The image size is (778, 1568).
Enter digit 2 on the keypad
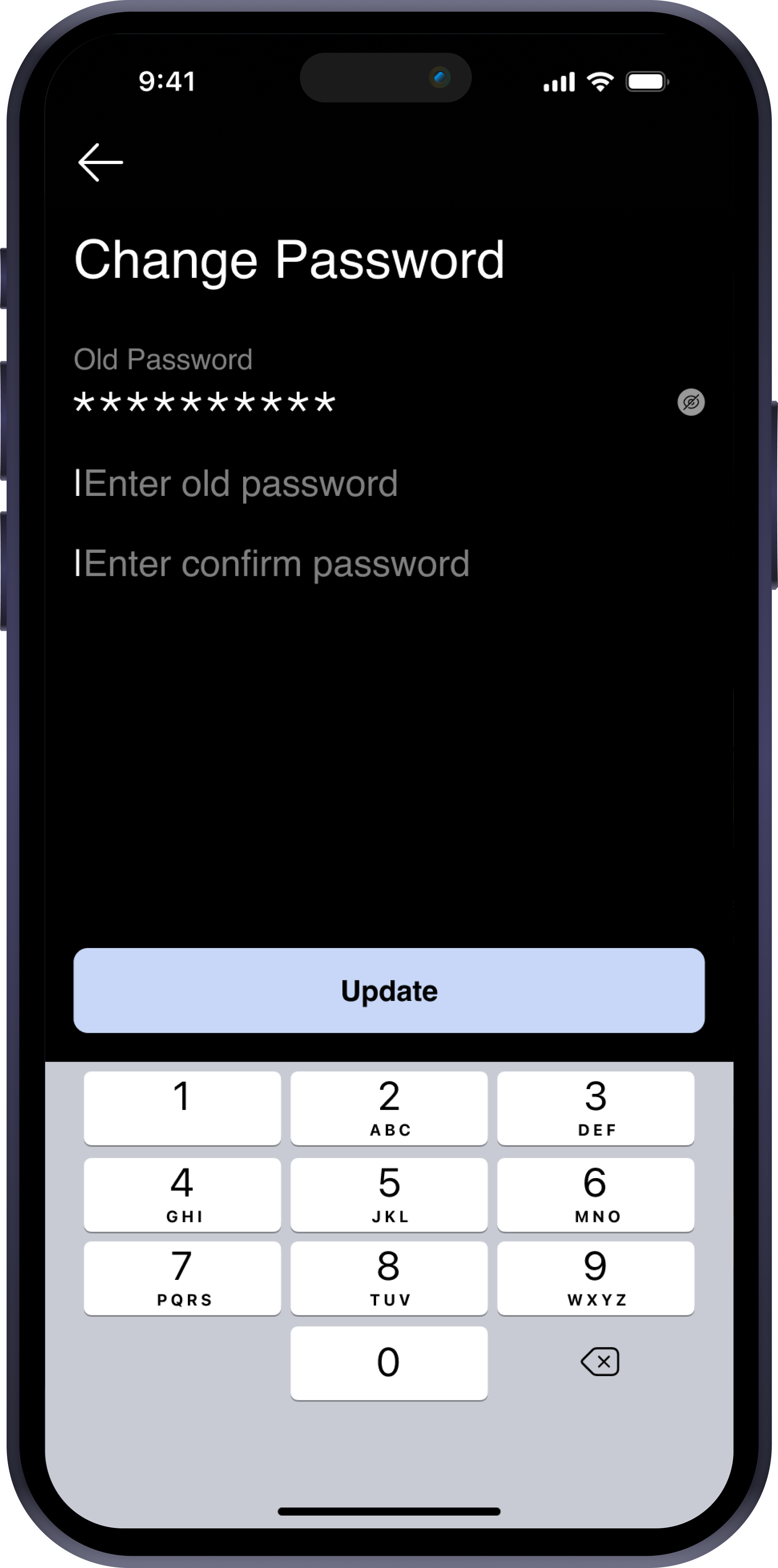(389, 1108)
